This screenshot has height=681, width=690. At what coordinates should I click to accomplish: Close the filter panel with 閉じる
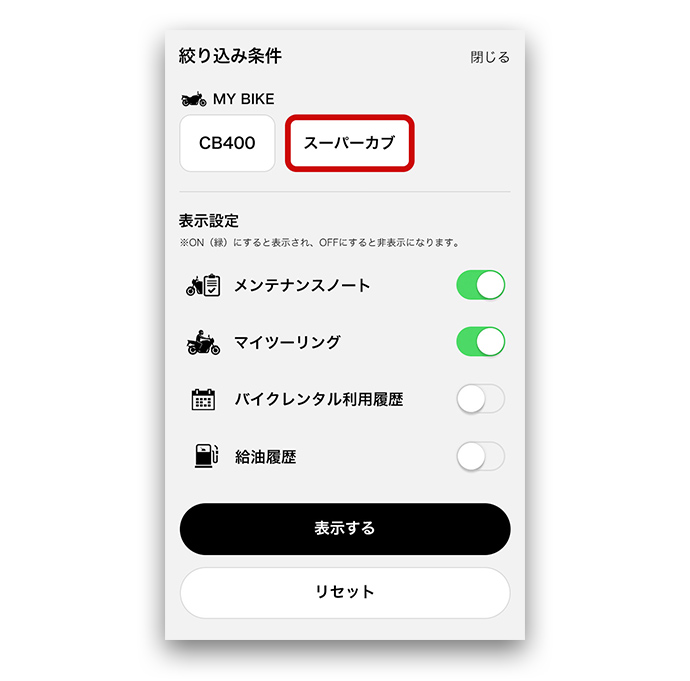click(490, 57)
